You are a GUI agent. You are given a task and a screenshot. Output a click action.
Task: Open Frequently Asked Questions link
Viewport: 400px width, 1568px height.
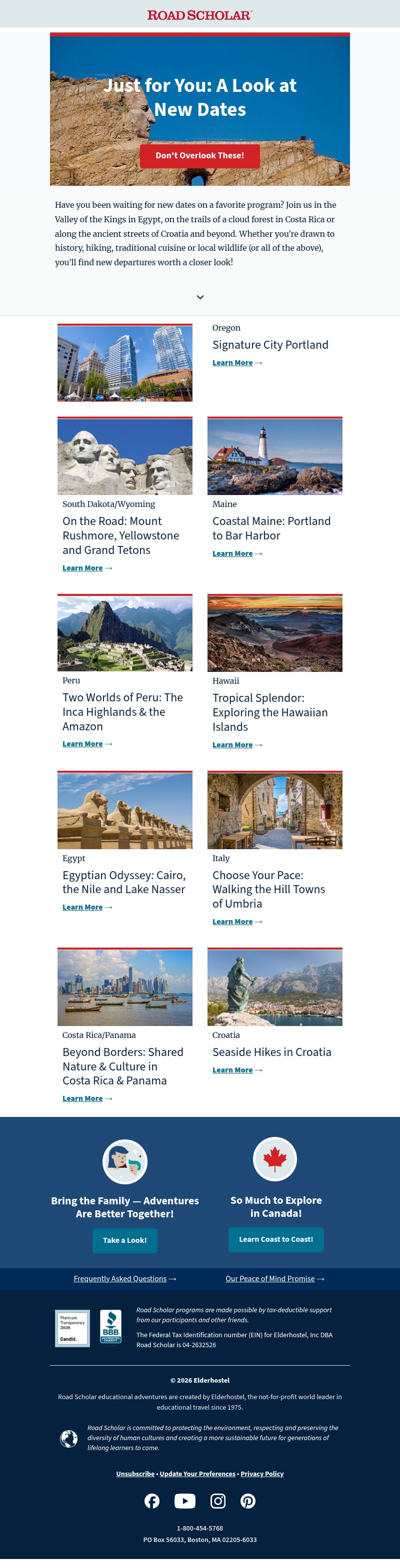(x=120, y=1279)
